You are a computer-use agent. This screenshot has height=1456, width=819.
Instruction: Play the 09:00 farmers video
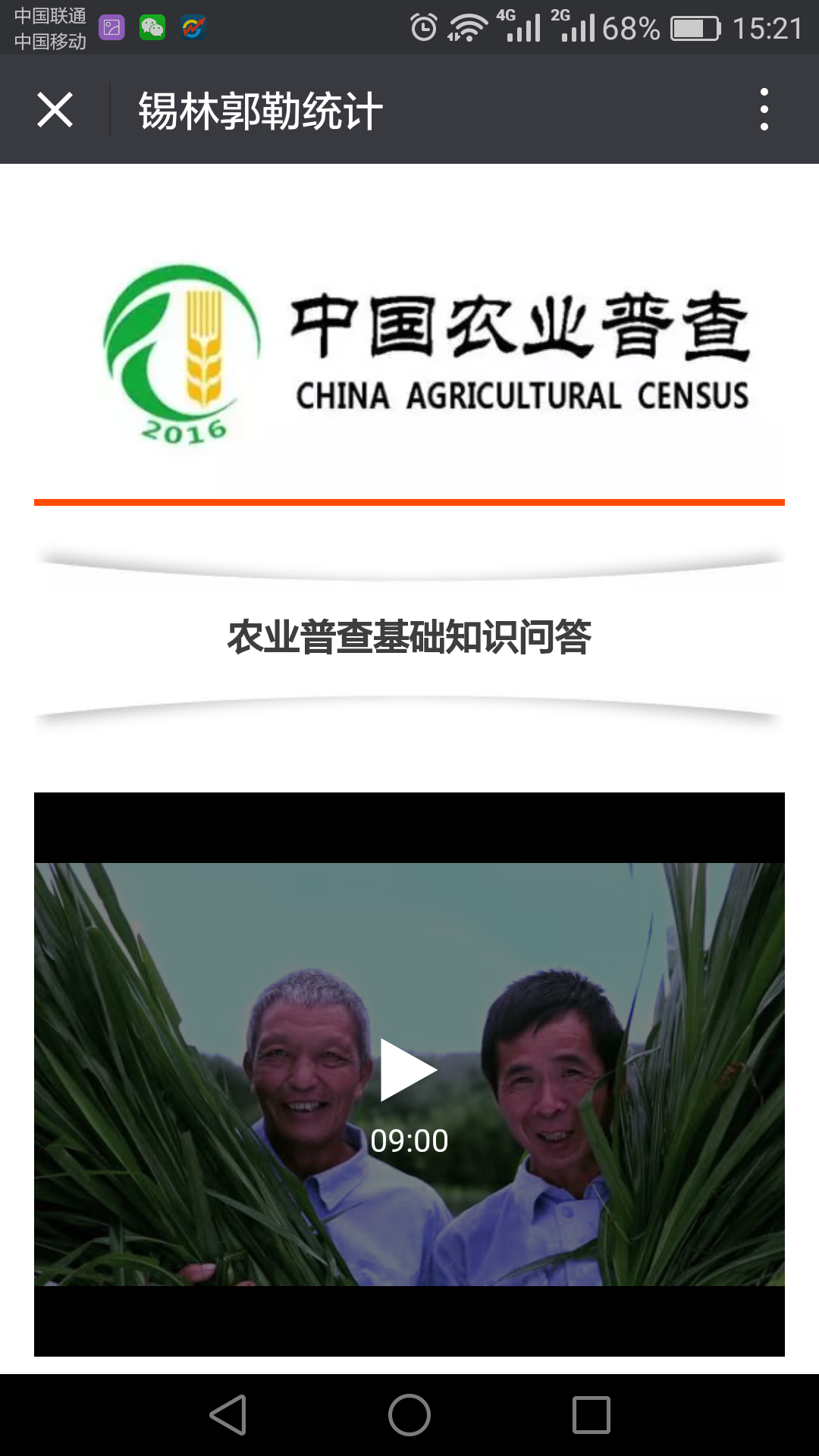point(409,1070)
